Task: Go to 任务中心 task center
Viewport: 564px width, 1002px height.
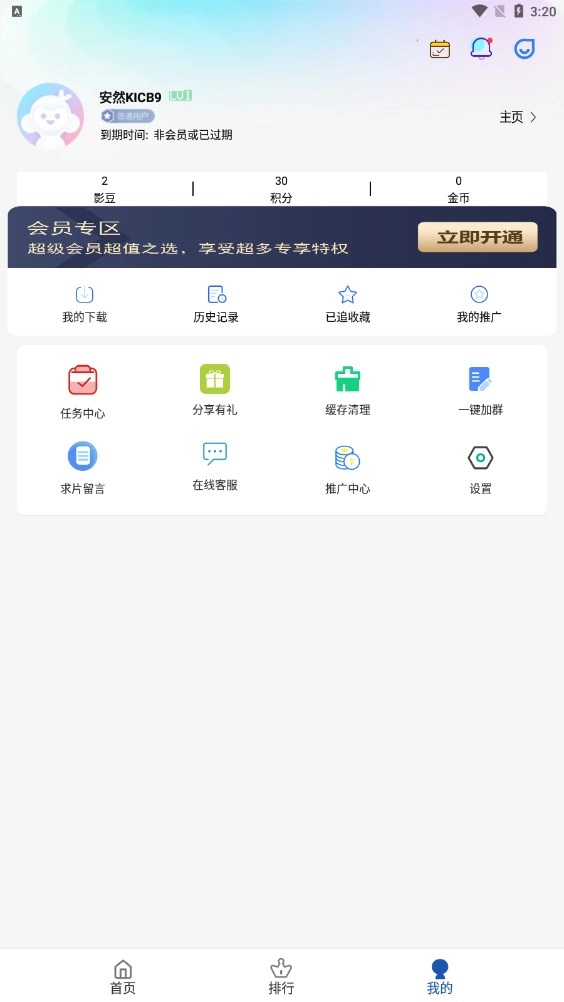Action: point(82,392)
